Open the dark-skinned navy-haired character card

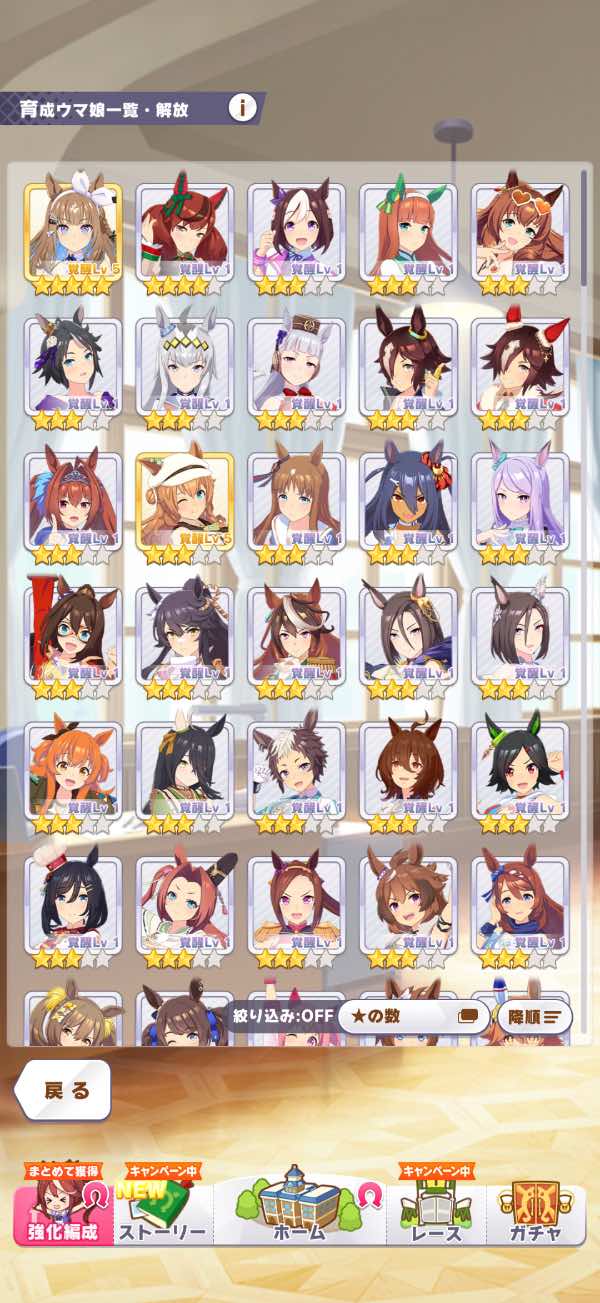pyautogui.click(x=408, y=508)
